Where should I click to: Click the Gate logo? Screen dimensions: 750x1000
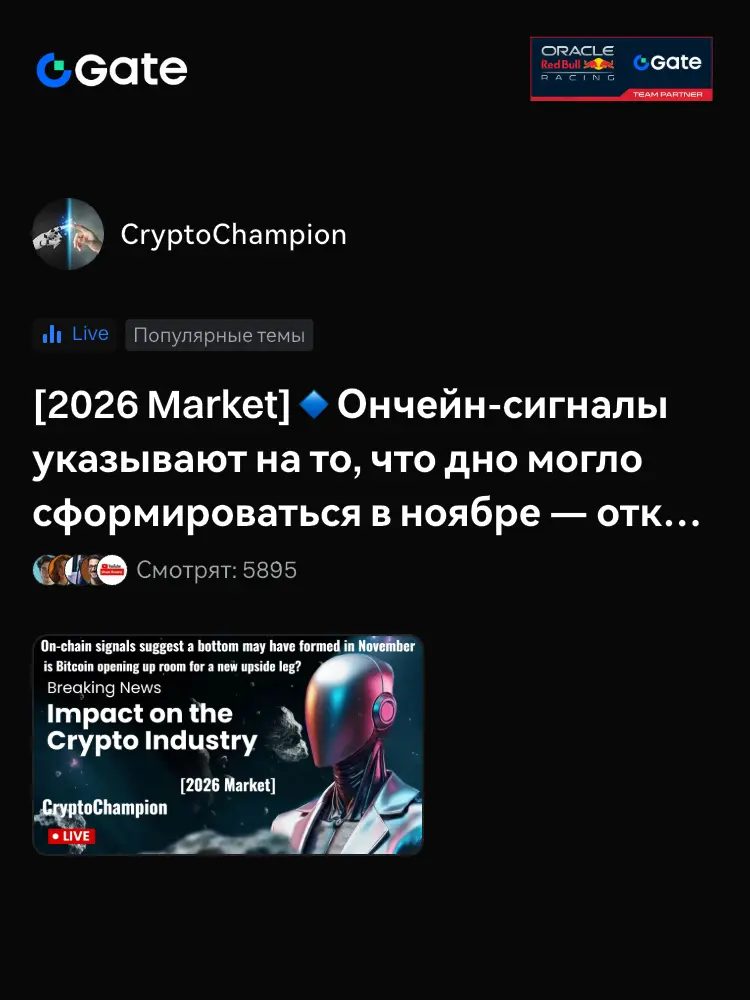[110, 69]
